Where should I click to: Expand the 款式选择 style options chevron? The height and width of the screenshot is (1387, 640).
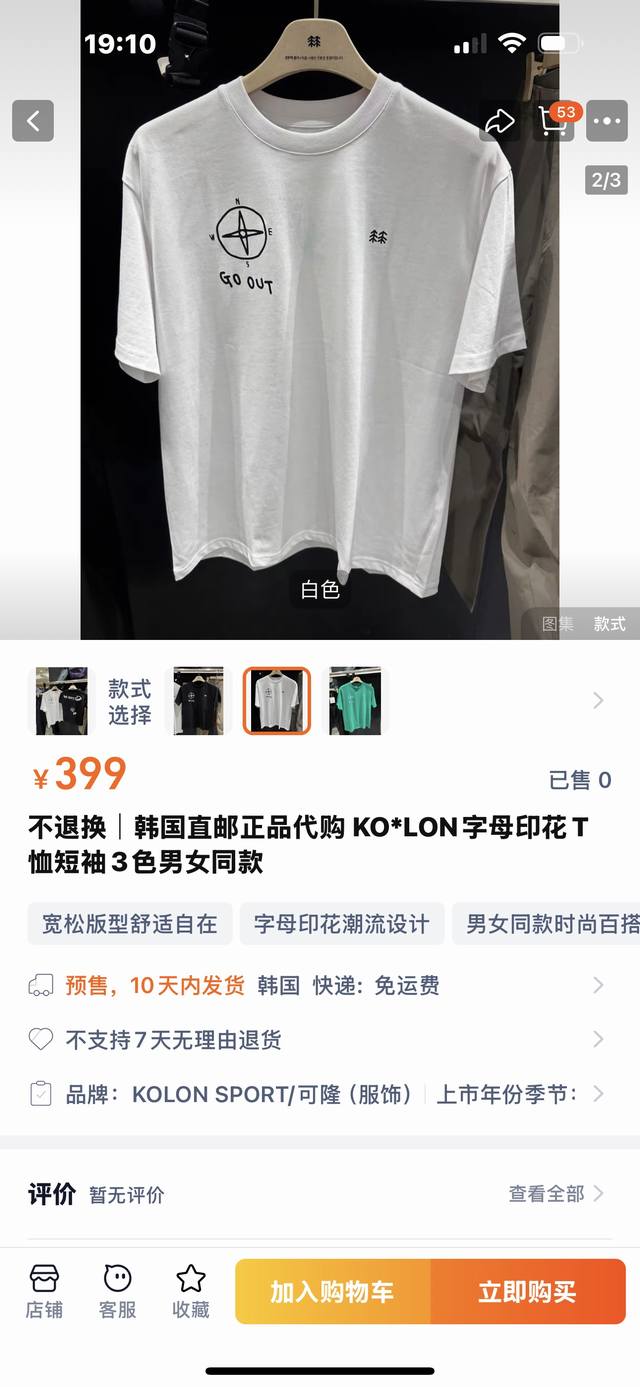point(598,700)
